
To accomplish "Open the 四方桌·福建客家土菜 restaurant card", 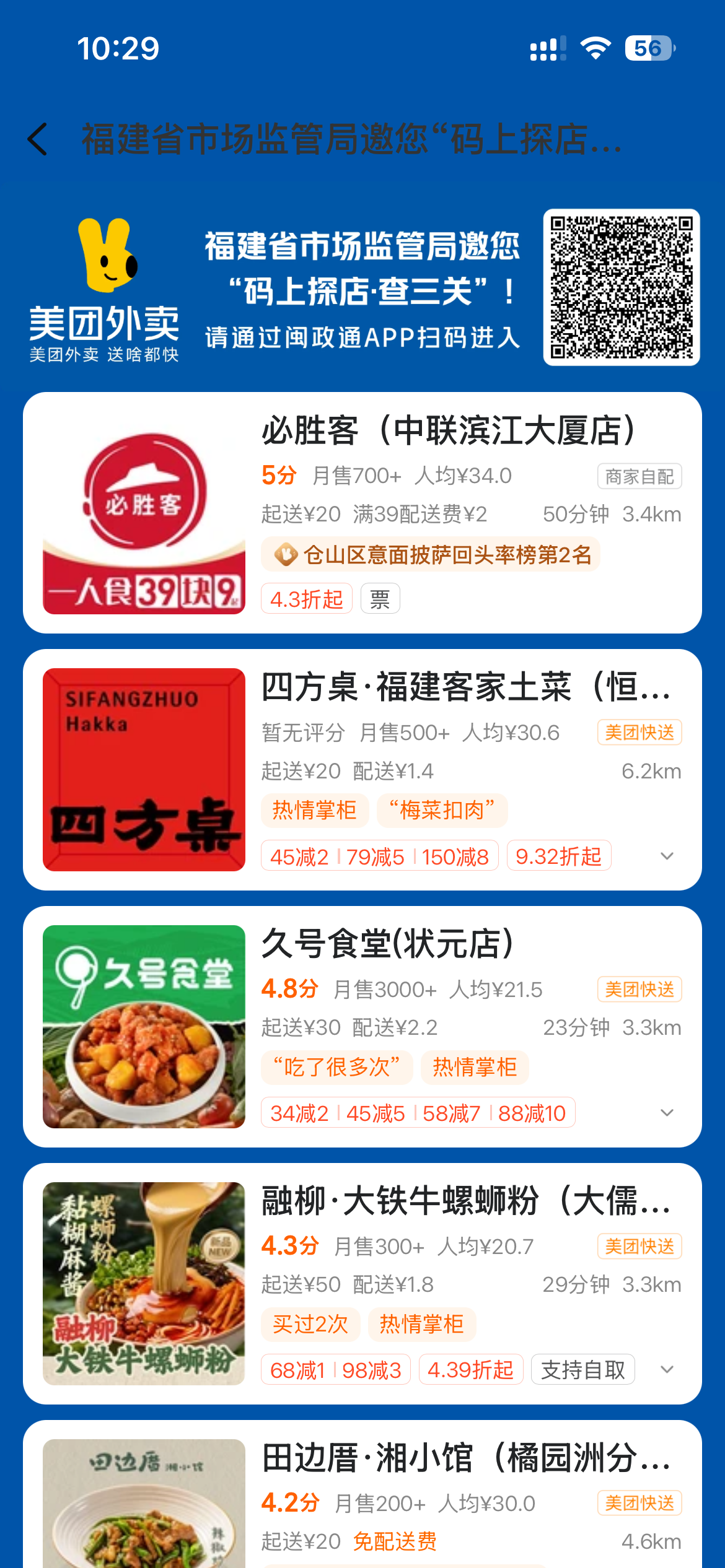I will (362, 770).
